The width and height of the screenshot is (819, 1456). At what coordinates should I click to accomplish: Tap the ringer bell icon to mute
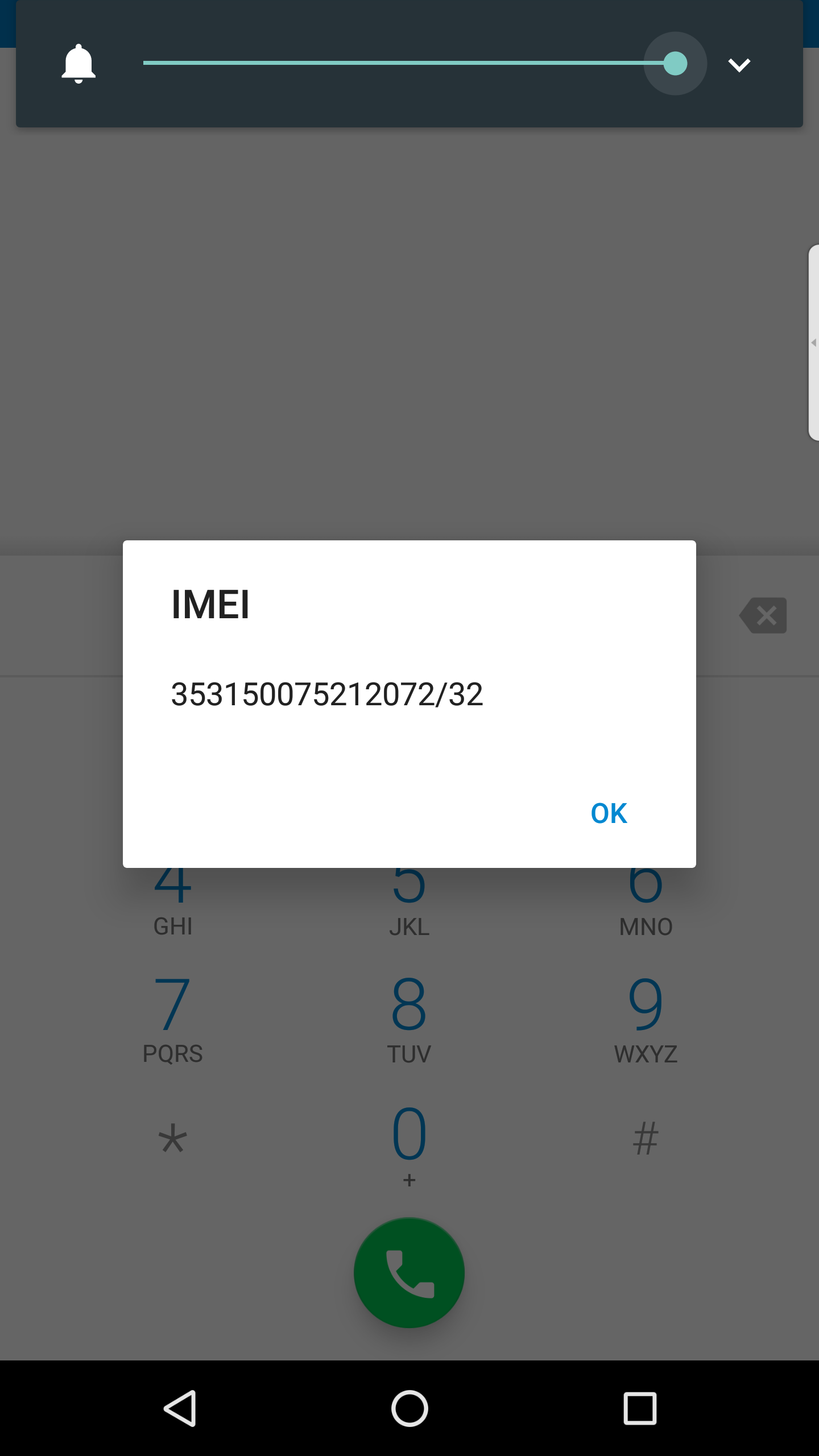[x=78, y=64]
